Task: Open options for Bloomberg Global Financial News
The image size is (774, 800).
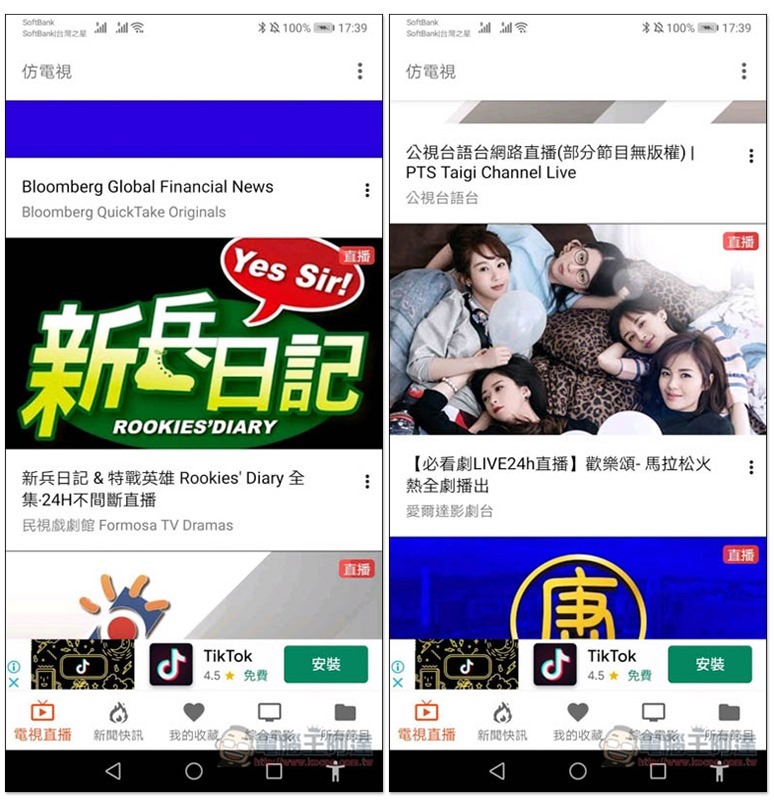Action: coord(367,190)
